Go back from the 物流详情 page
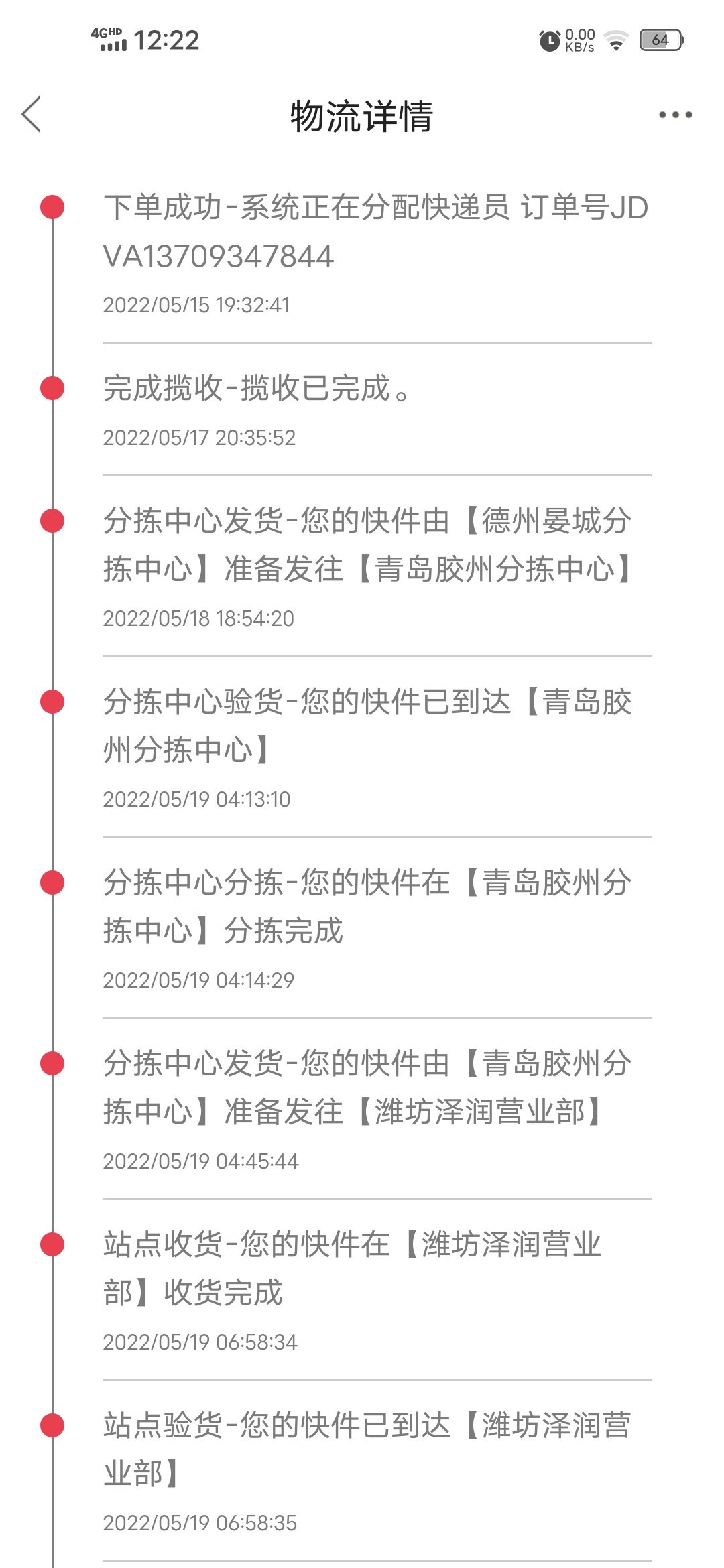 (32, 114)
